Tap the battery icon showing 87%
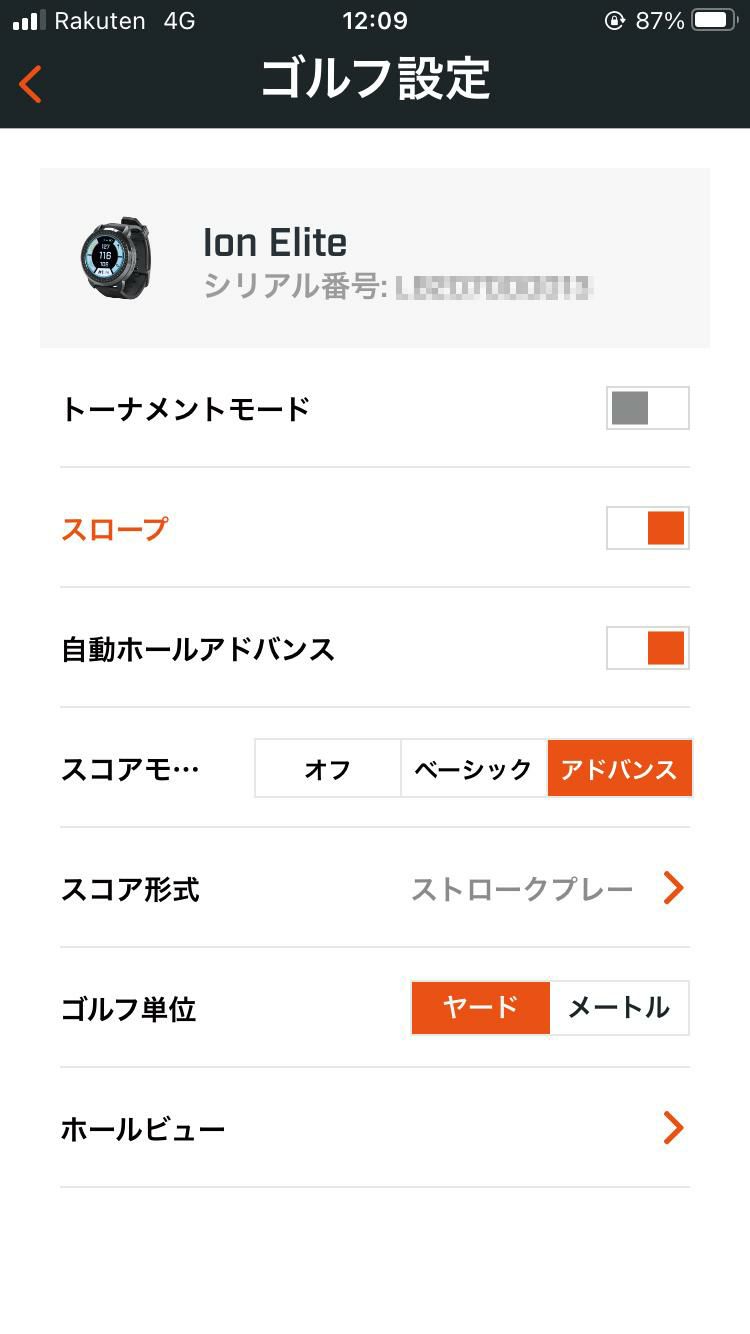750x1334 pixels. coord(714,18)
